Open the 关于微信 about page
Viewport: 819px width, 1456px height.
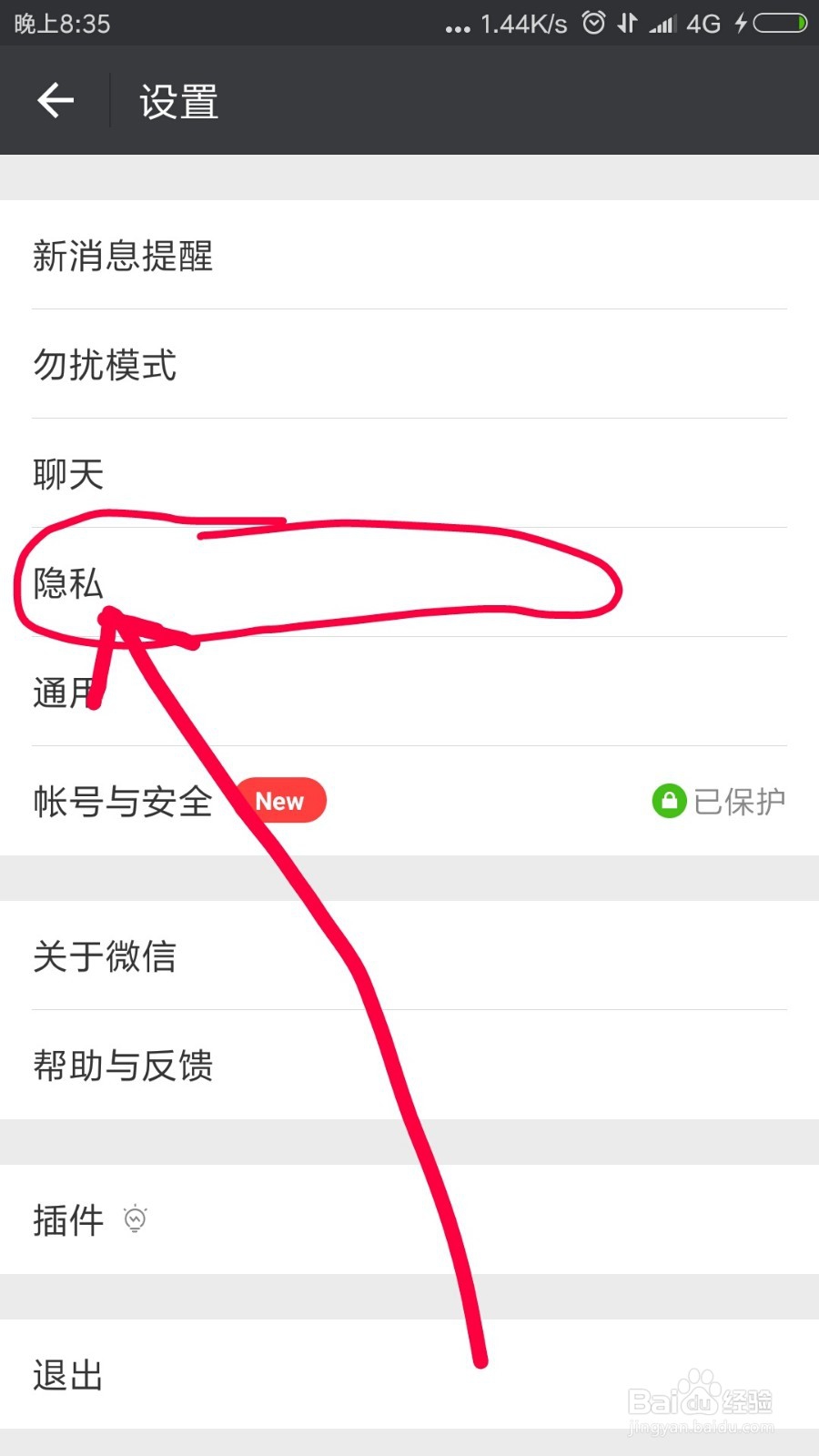(x=103, y=957)
